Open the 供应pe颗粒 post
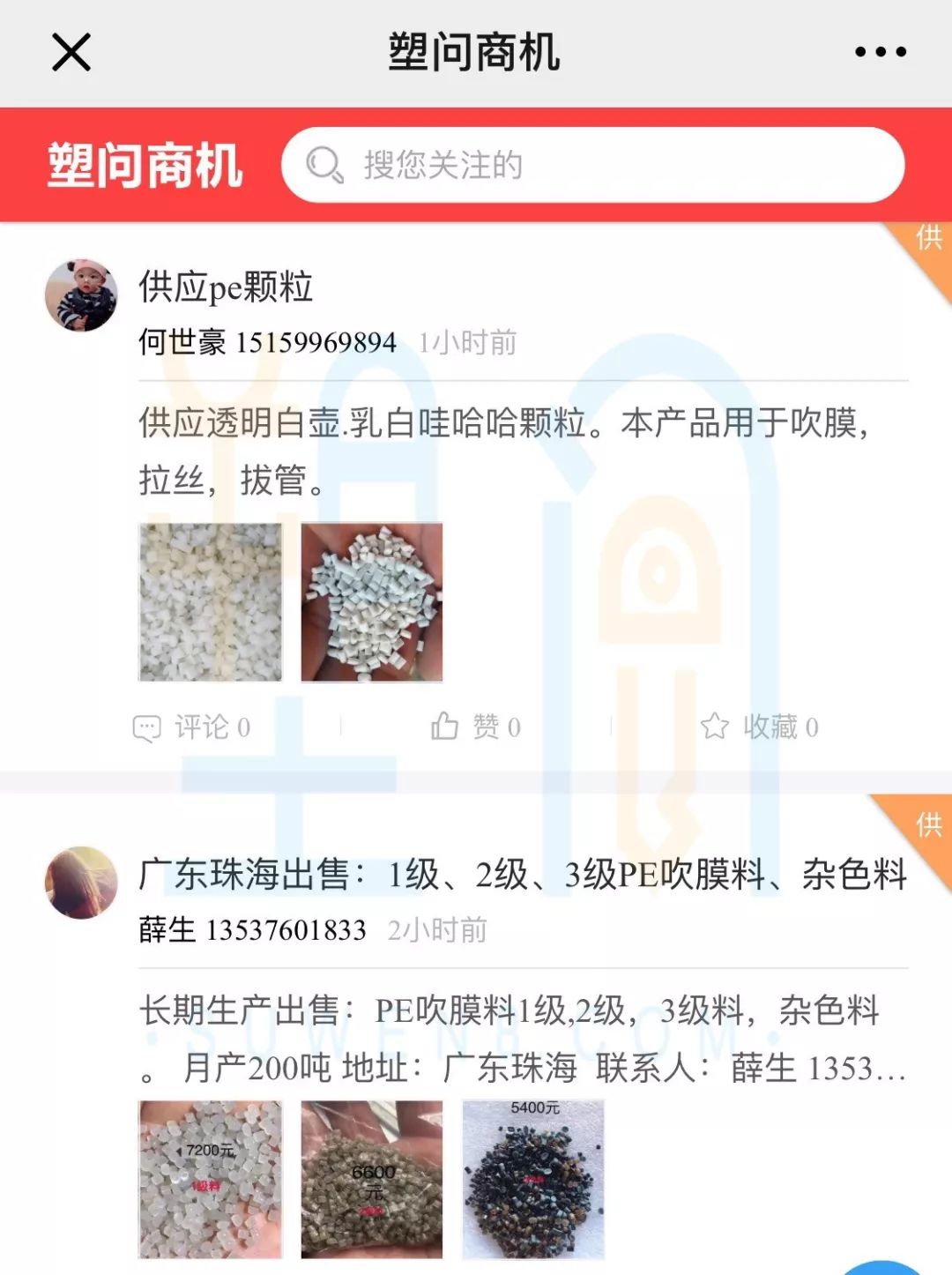952x1275 pixels. 226,287
